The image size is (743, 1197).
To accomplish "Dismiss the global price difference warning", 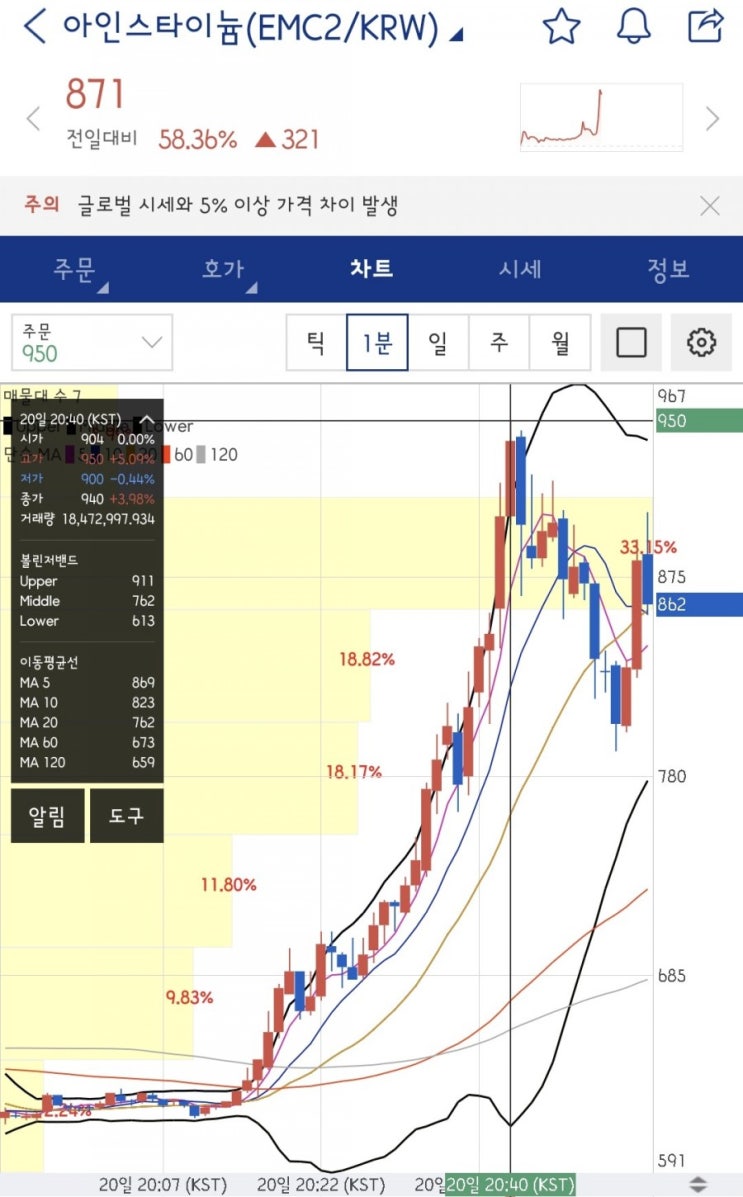I will (x=709, y=205).
